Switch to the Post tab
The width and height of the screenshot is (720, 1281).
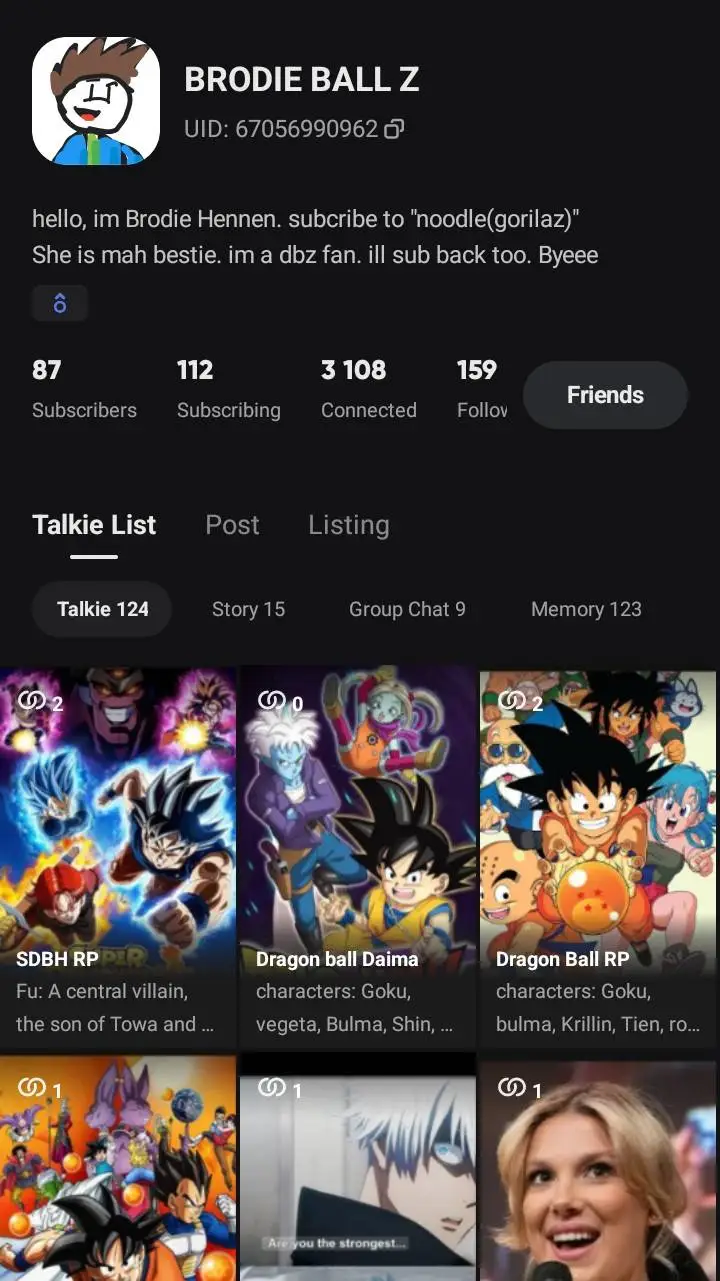pyautogui.click(x=232, y=525)
